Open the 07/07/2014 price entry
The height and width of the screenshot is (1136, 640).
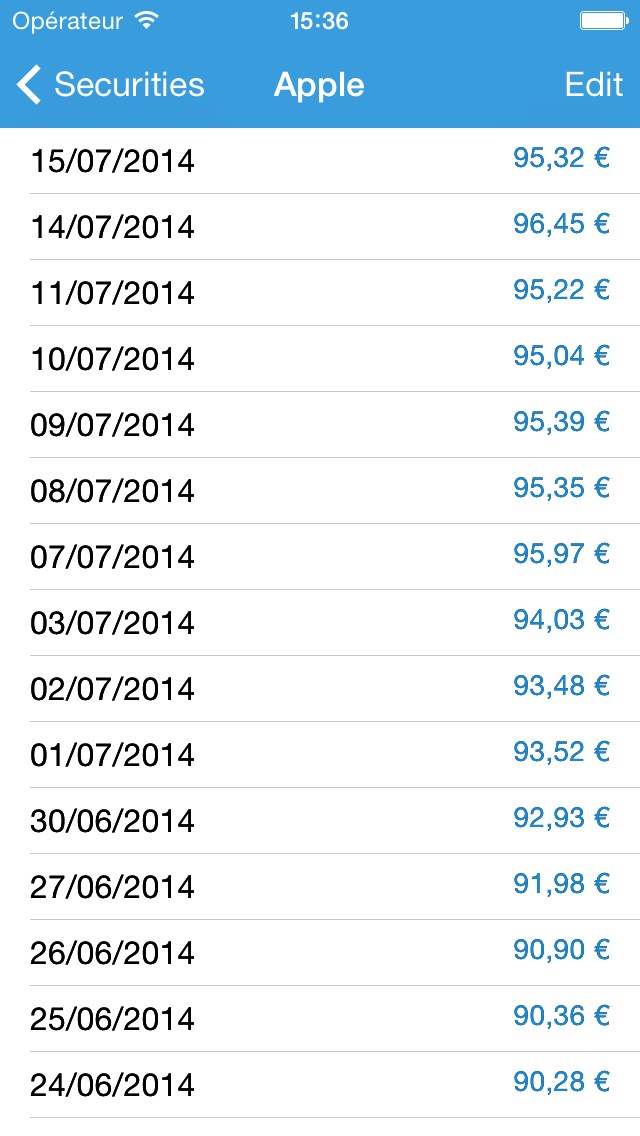320,556
